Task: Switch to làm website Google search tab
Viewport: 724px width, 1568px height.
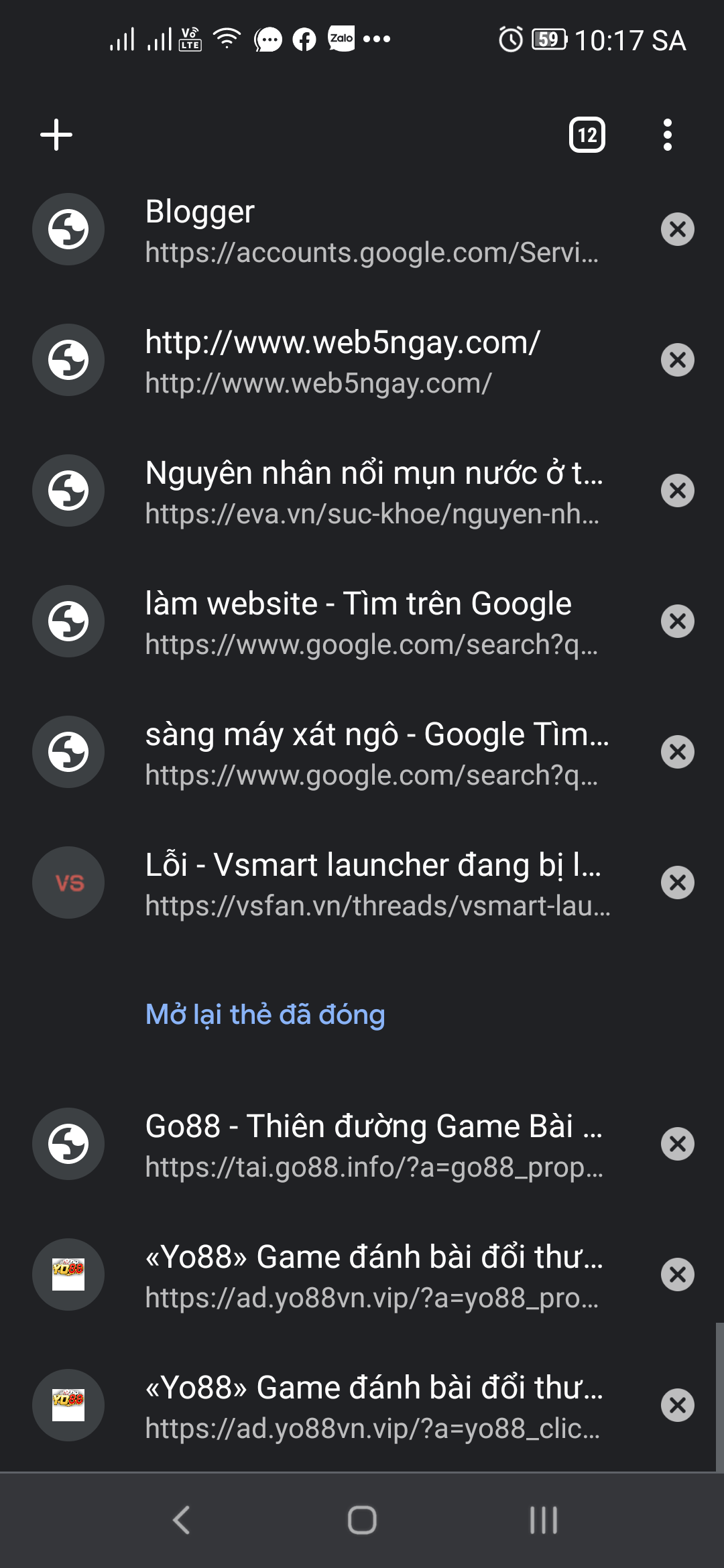Action: [372, 622]
